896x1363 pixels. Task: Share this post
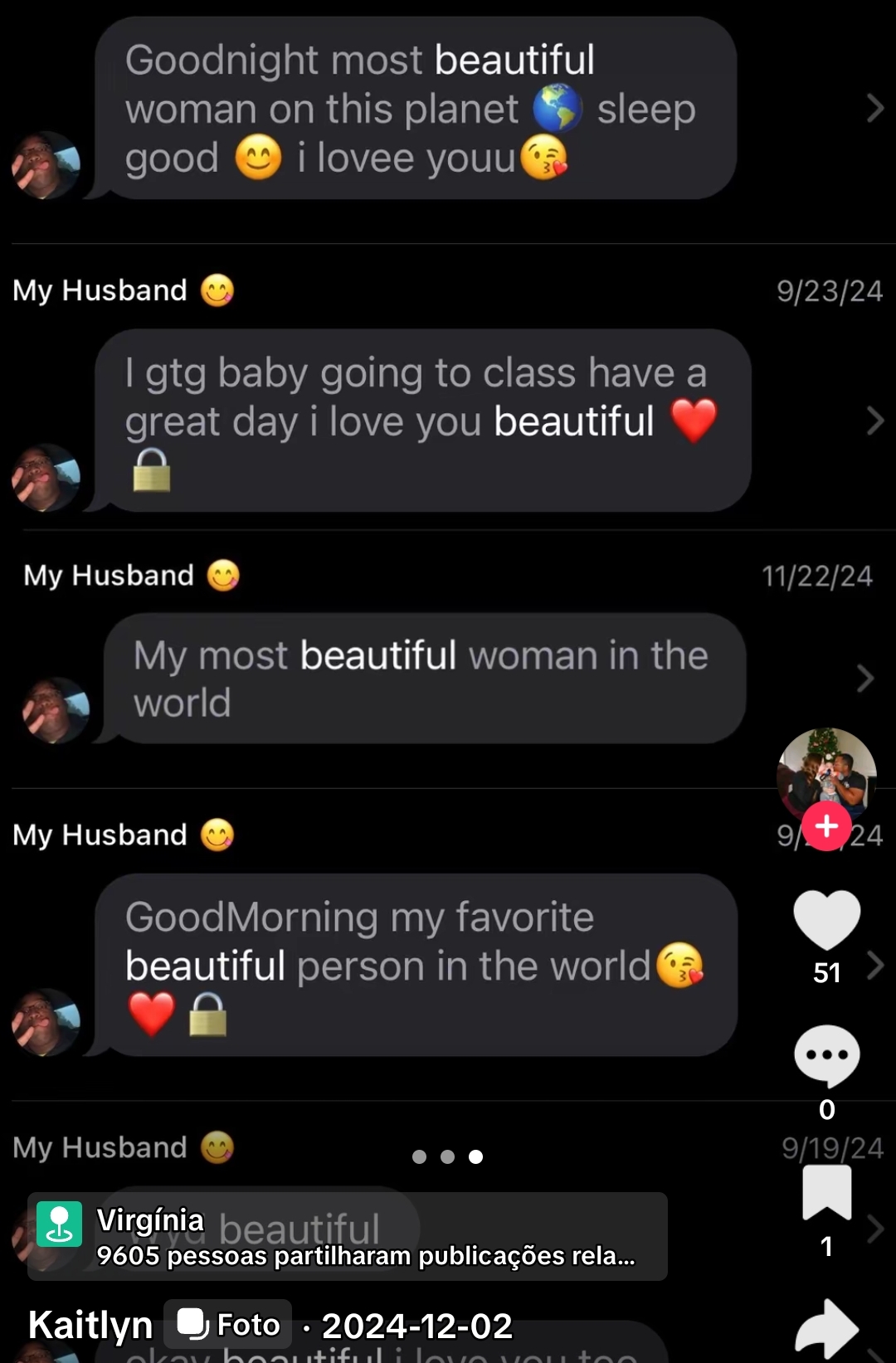tap(826, 1329)
